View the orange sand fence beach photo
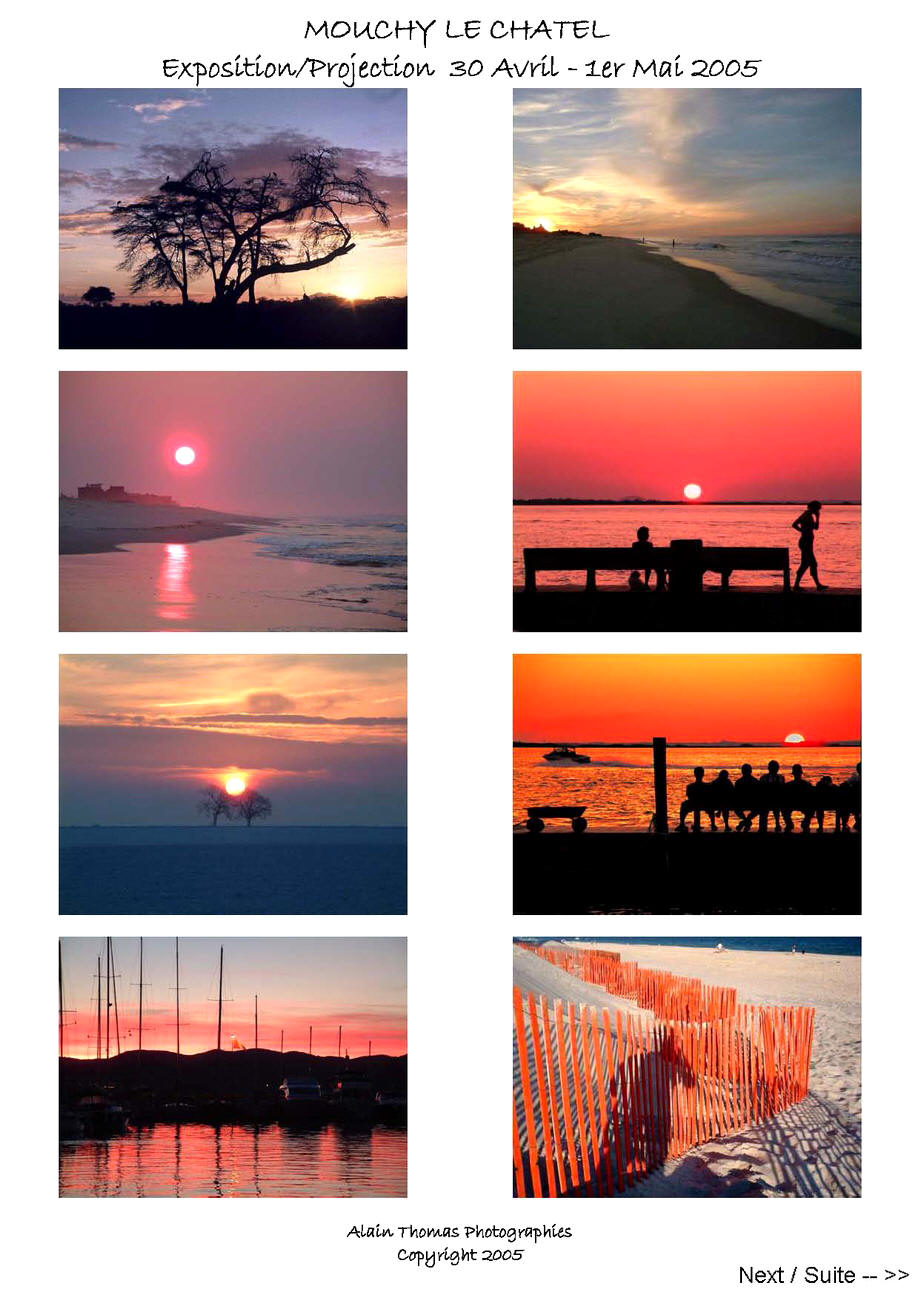This screenshot has height=1301, width=920. pos(686,1067)
